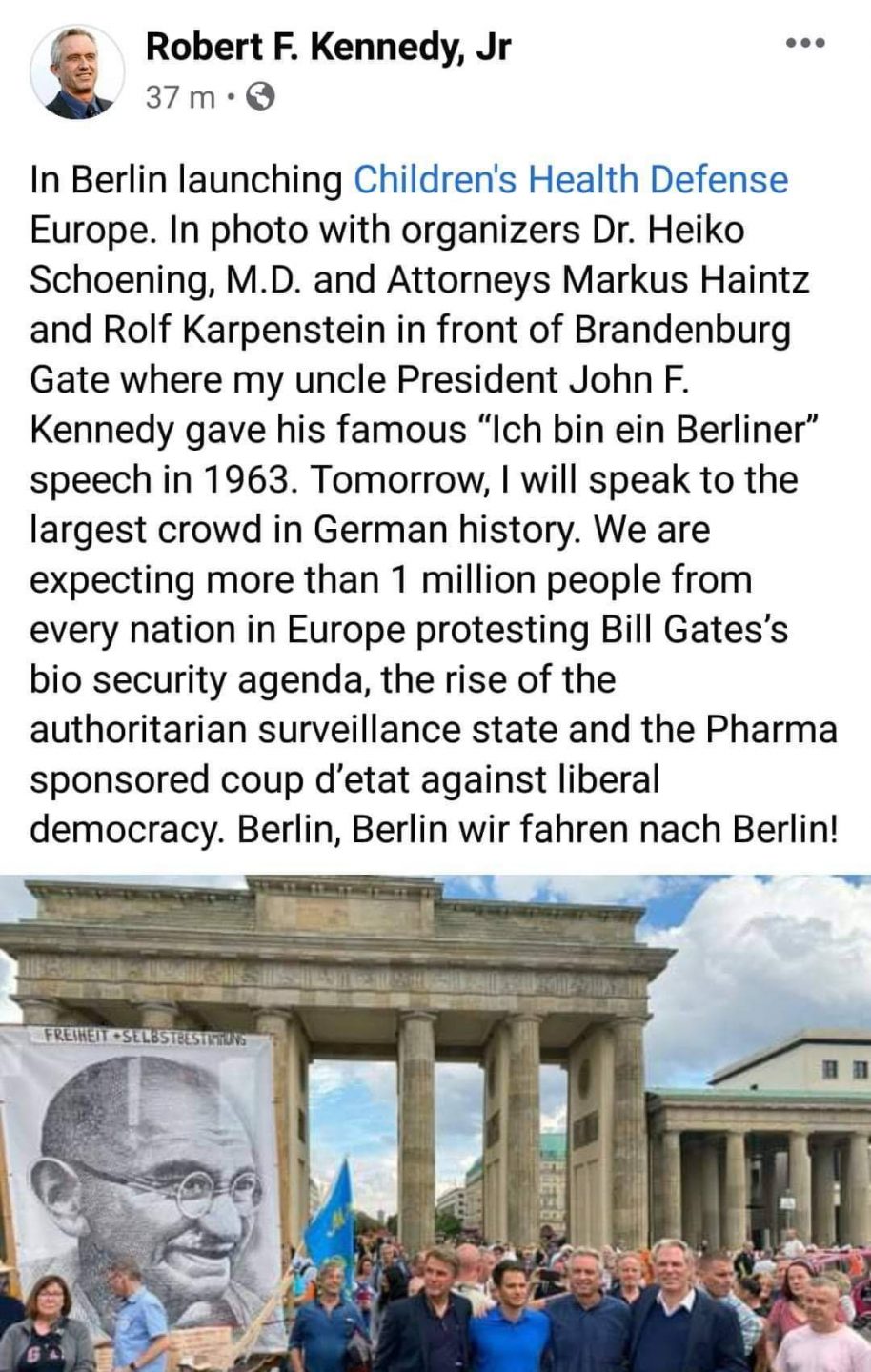Image resolution: width=871 pixels, height=1372 pixels.
Task: Tap the Robert F. Kennedy, Jr name
Action: 328,46
